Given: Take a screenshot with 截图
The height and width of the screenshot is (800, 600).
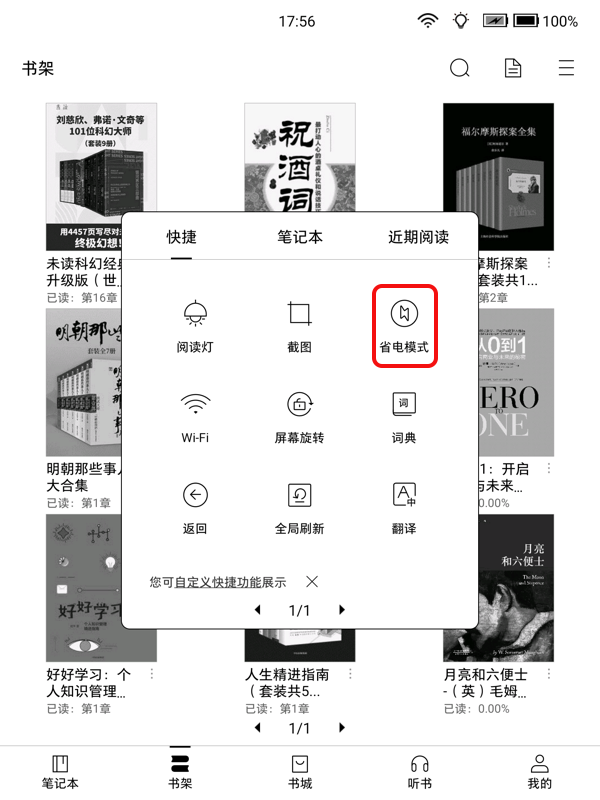Looking at the screenshot, I should [x=300, y=326].
